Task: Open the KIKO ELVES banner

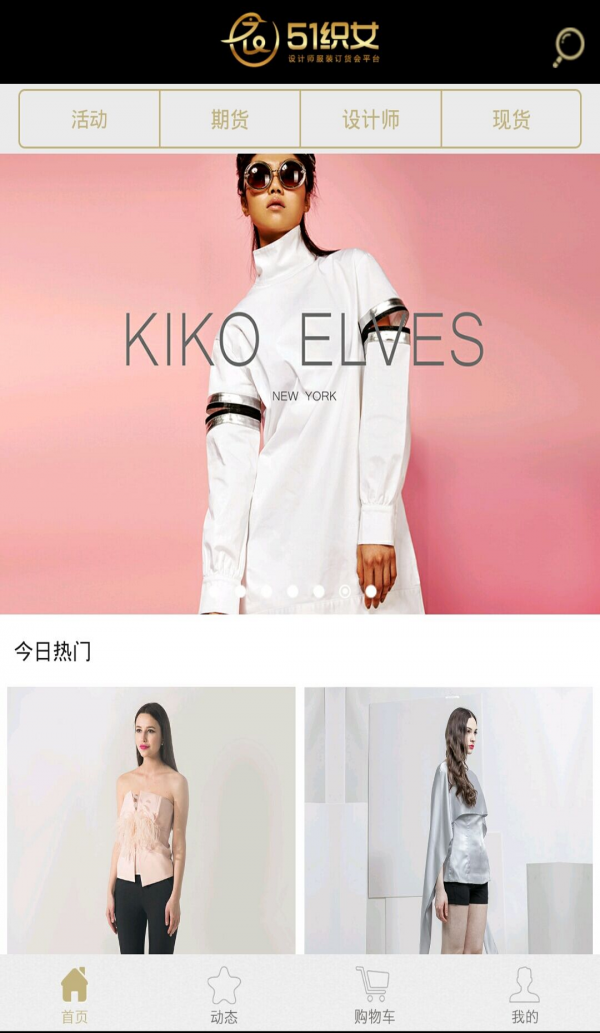Action: click(x=300, y=383)
